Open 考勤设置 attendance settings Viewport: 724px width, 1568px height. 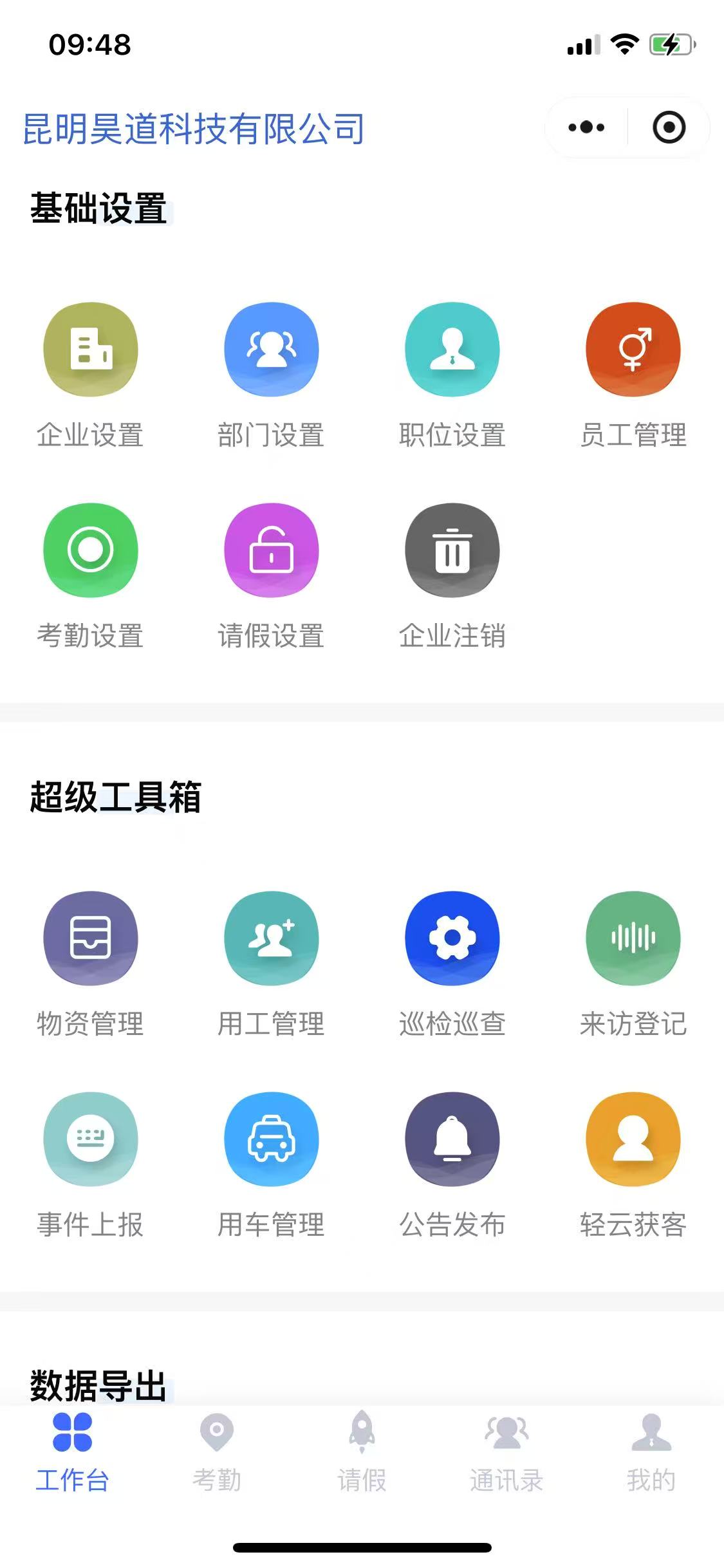click(x=90, y=550)
